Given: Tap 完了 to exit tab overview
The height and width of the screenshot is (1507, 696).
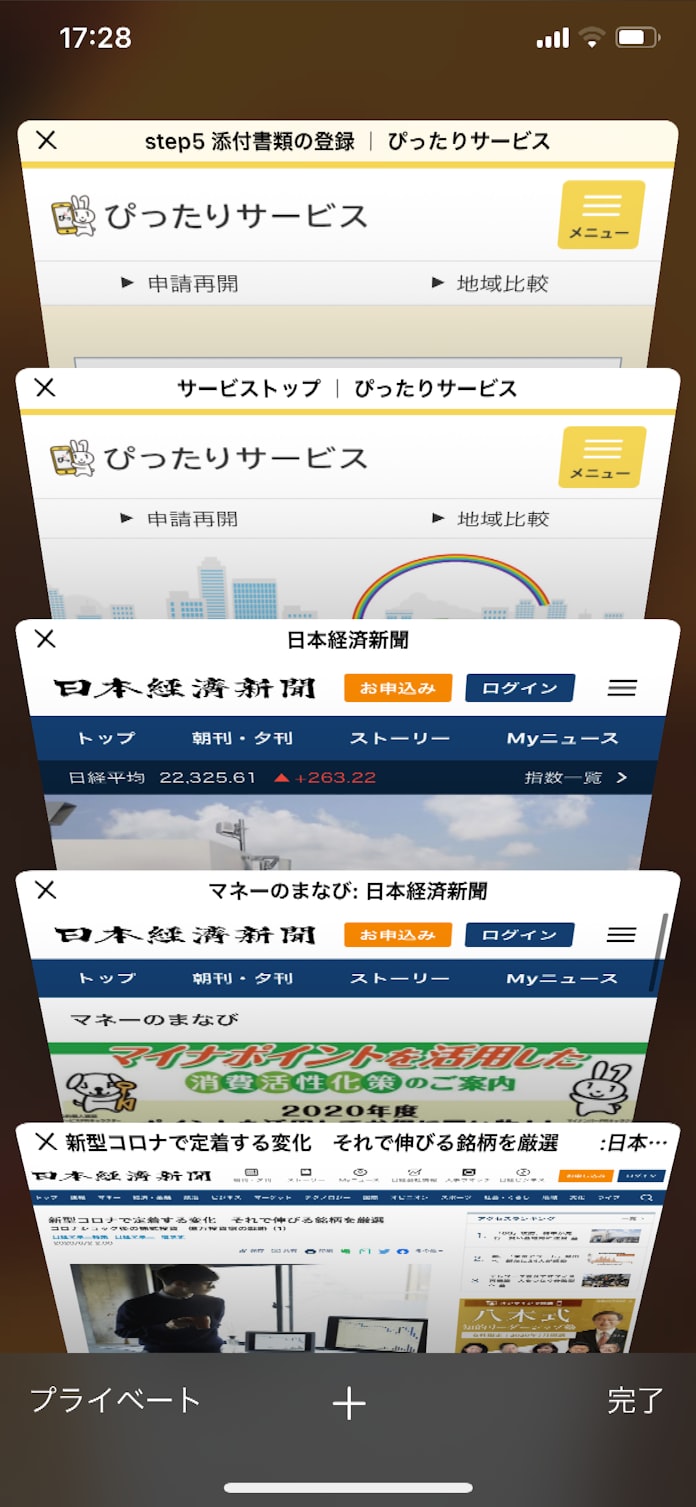Looking at the screenshot, I should (635, 1400).
